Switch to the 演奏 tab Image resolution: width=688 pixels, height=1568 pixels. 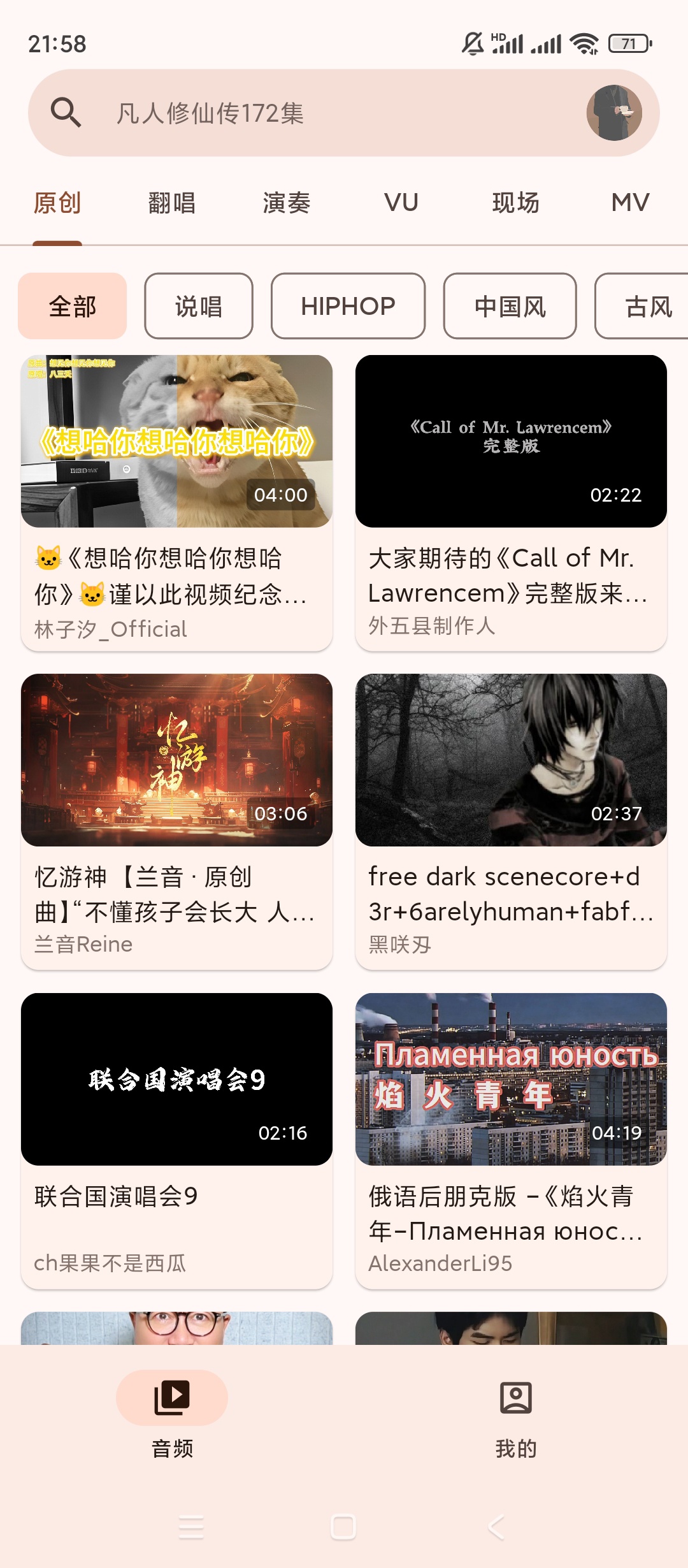click(x=286, y=203)
